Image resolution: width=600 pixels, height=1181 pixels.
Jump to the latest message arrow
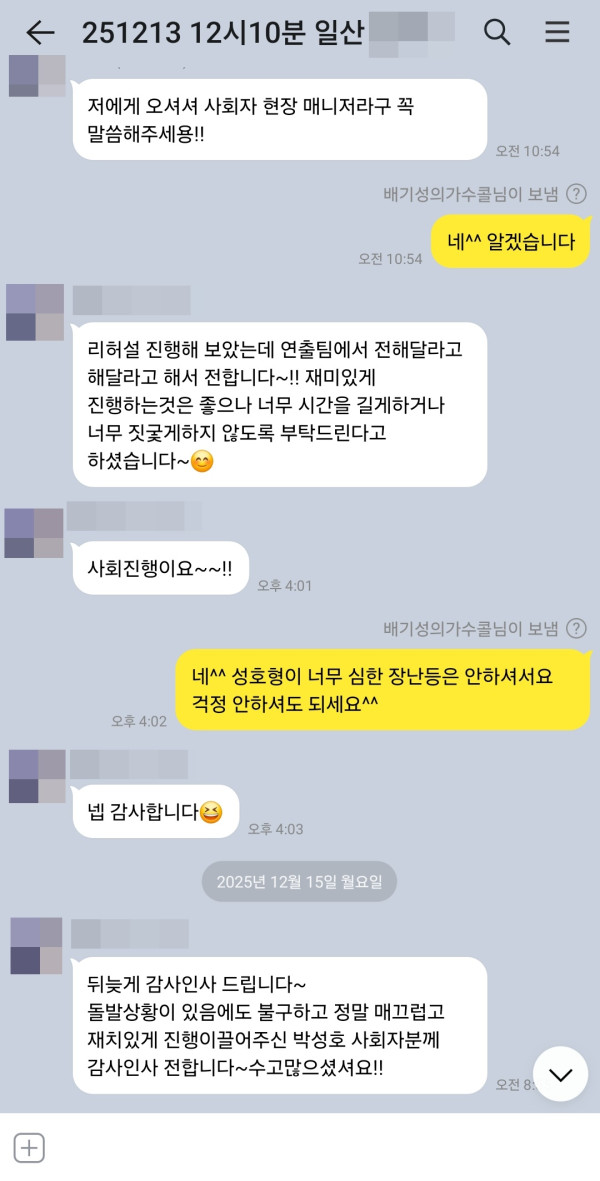tap(560, 1074)
